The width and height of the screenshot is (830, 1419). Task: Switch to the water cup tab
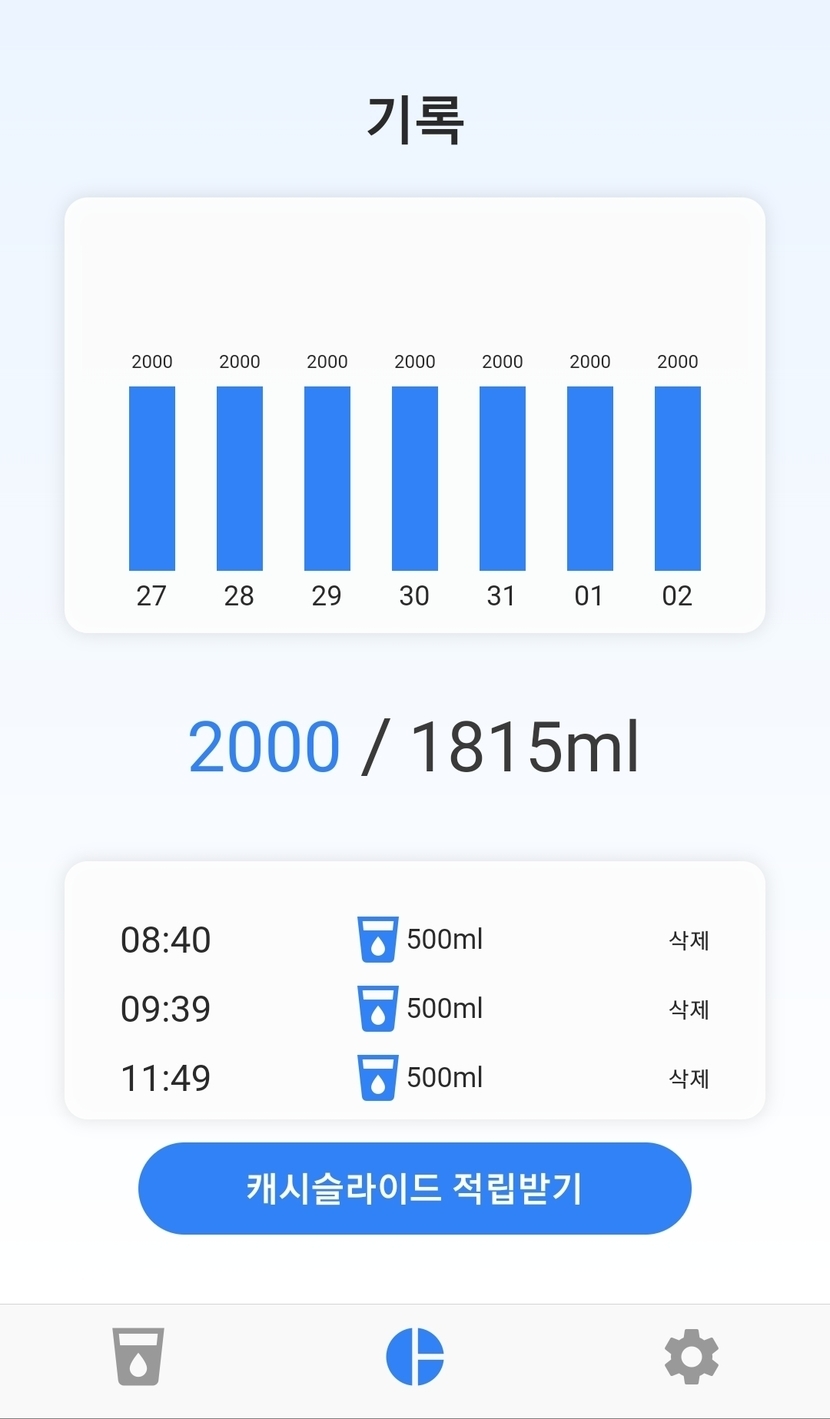click(138, 1357)
